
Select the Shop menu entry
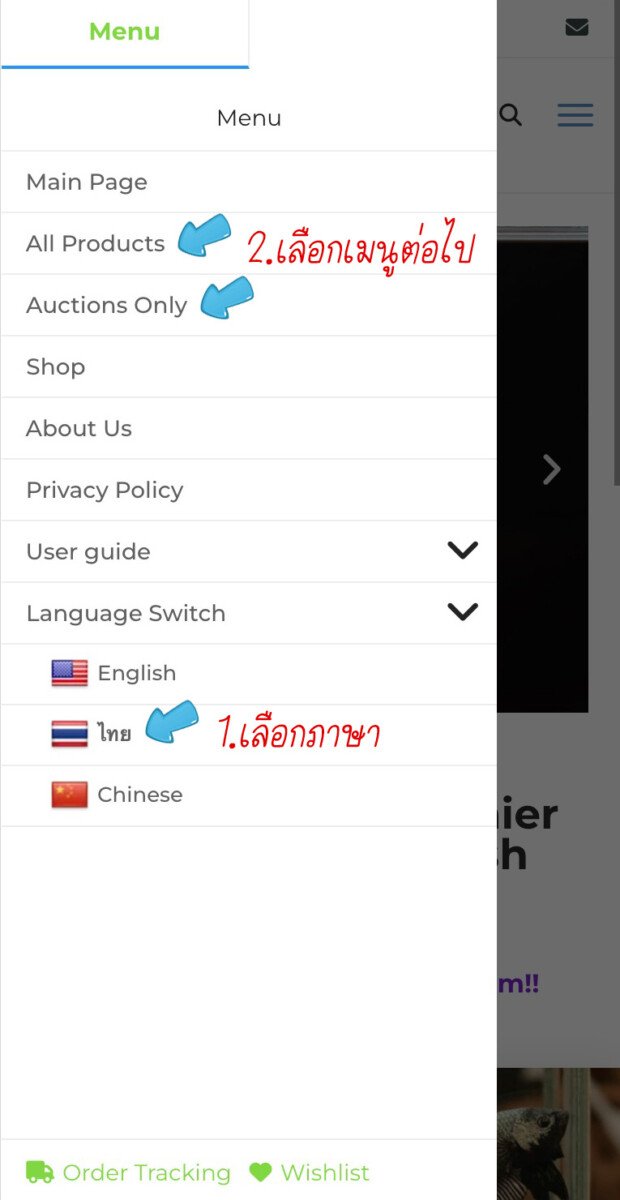pyautogui.click(x=56, y=367)
